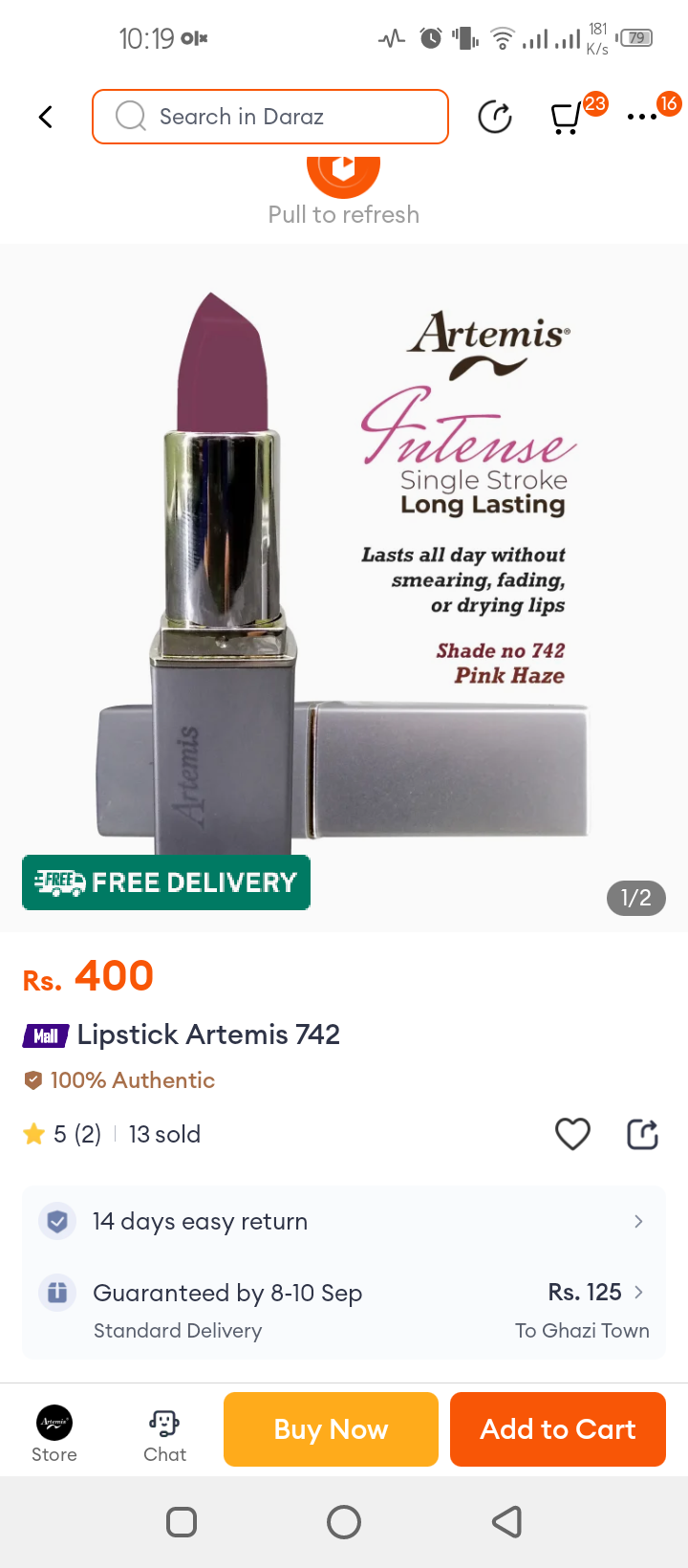The height and width of the screenshot is (1568, 688).
Task: Share the Lipstick Artemis 742 product
Action: pyautogui.click(x=642, y=1134)
